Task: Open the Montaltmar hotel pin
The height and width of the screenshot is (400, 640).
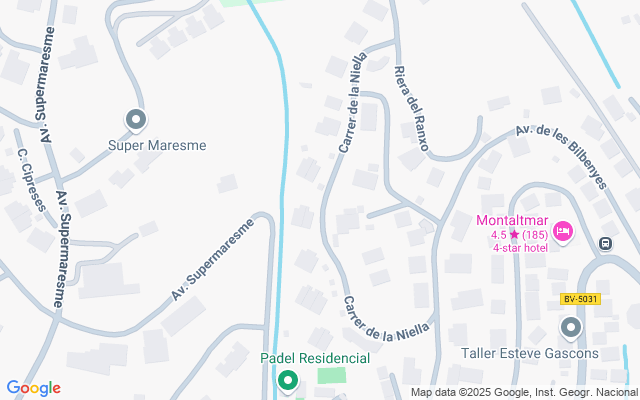Action: click(x=562, y=232)
